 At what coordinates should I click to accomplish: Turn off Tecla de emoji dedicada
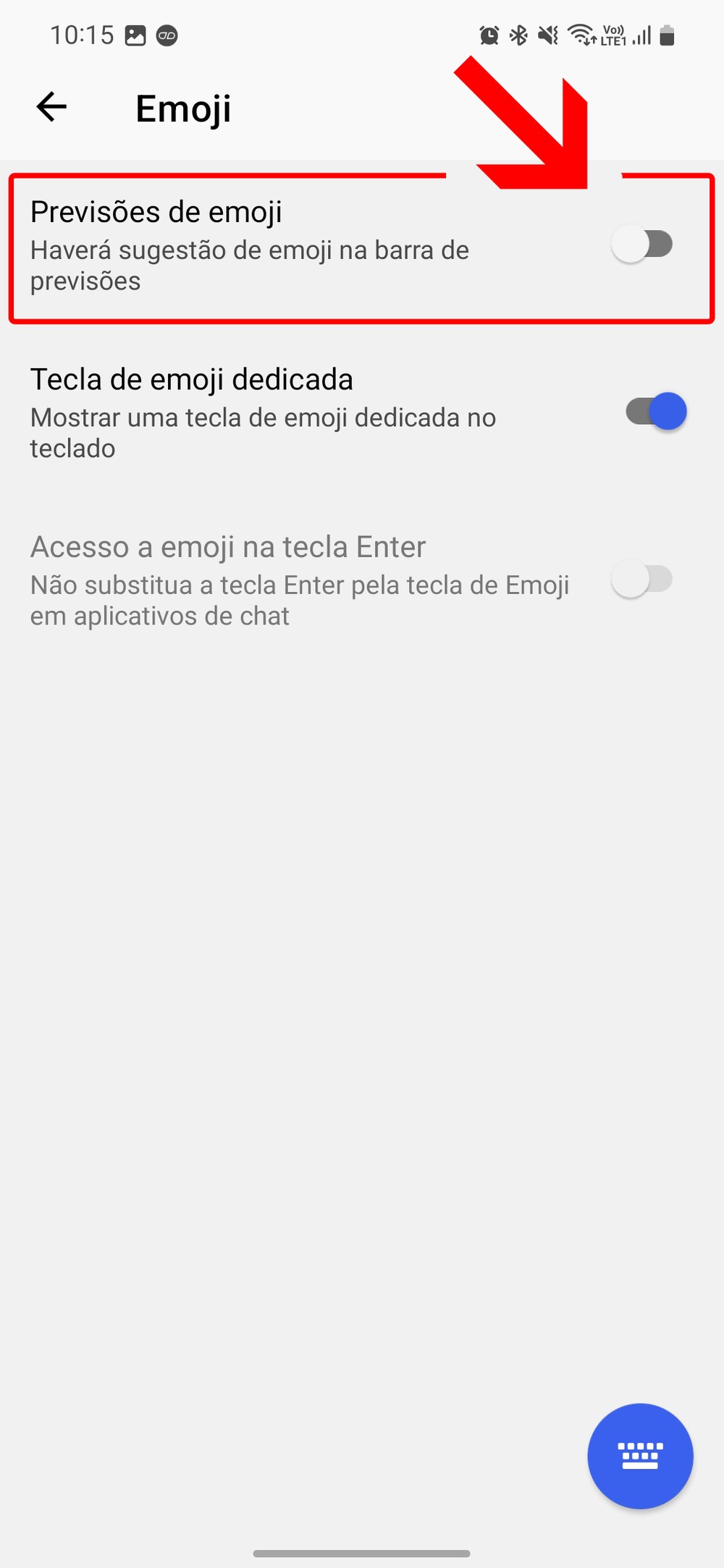[655, 412]
